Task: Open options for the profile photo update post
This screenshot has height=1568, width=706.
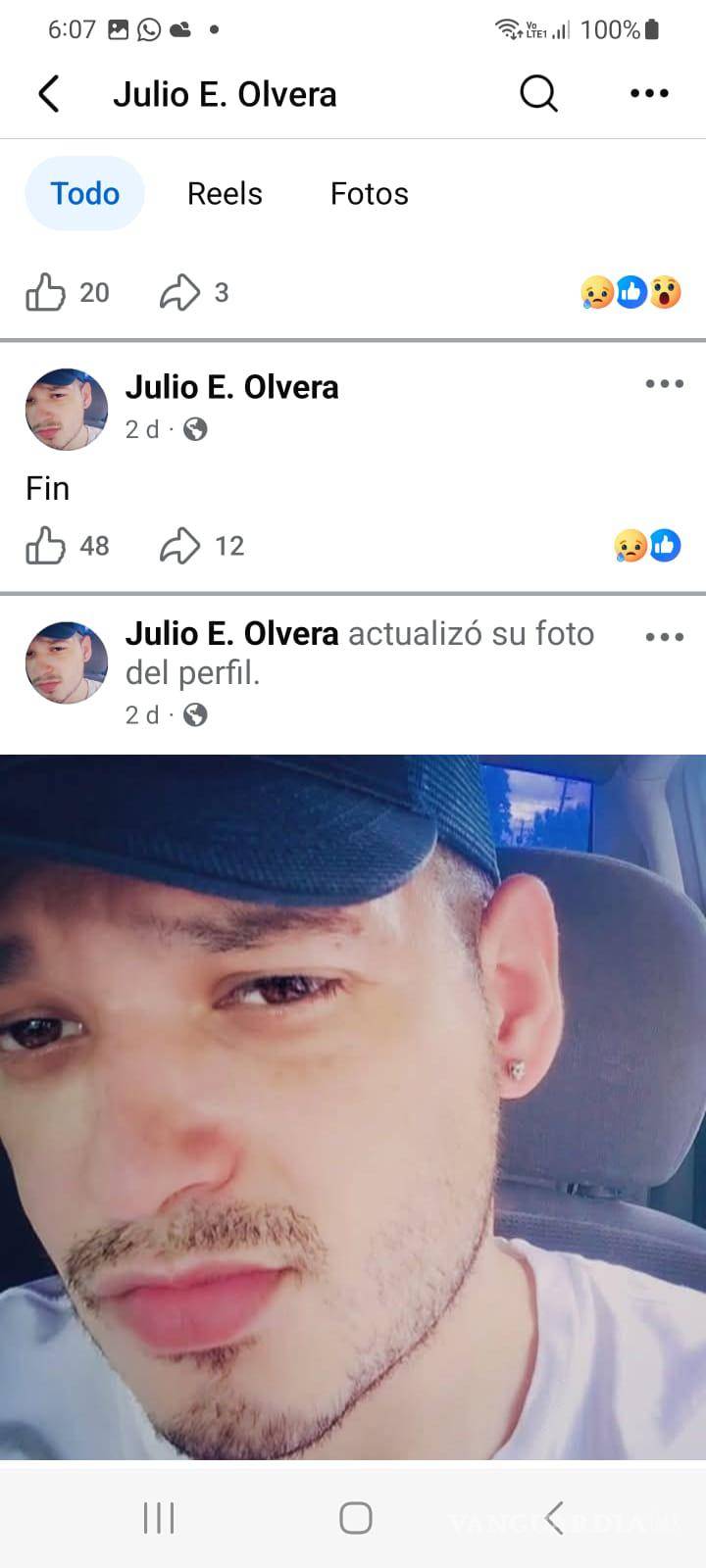Action: (x=665, y=637)
